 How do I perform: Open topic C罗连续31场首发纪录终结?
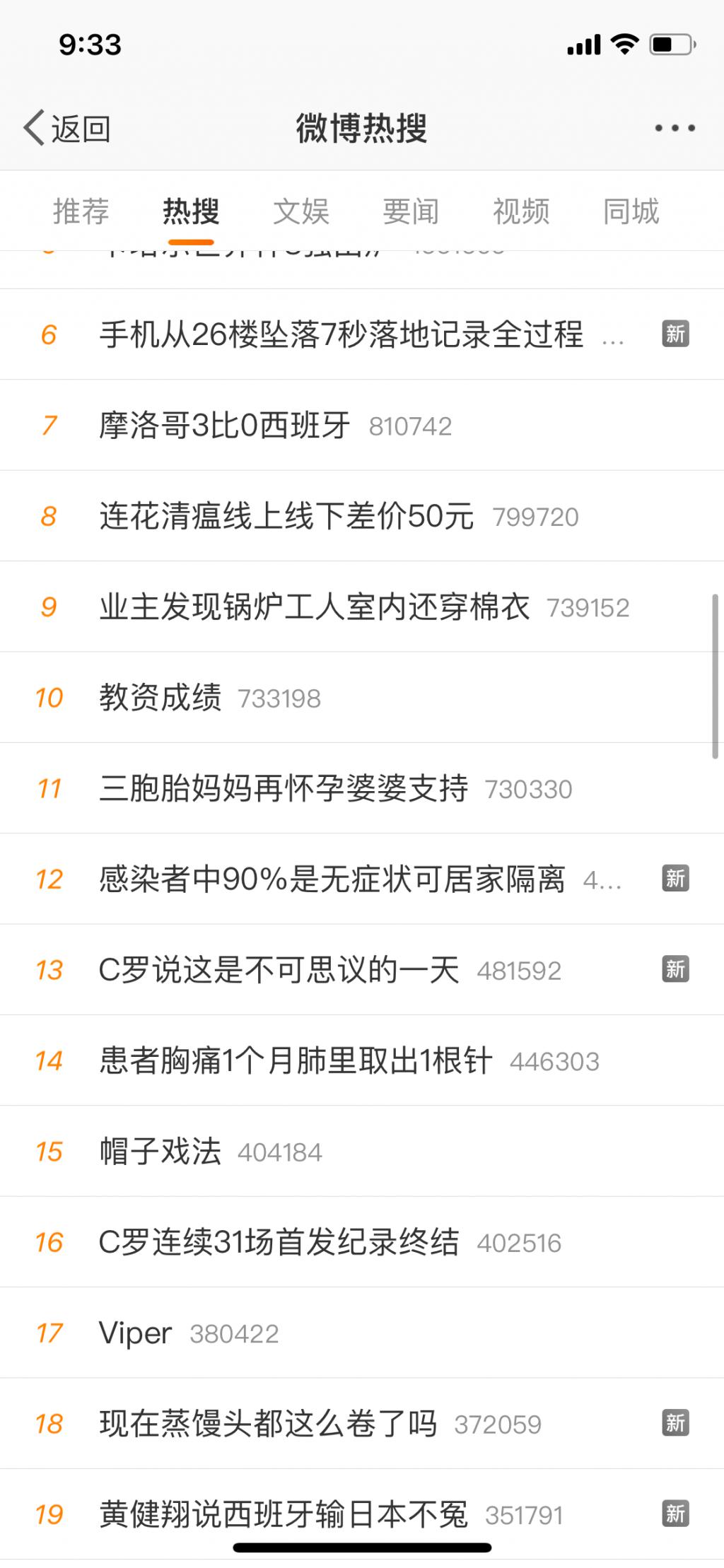click(279, 1242)
